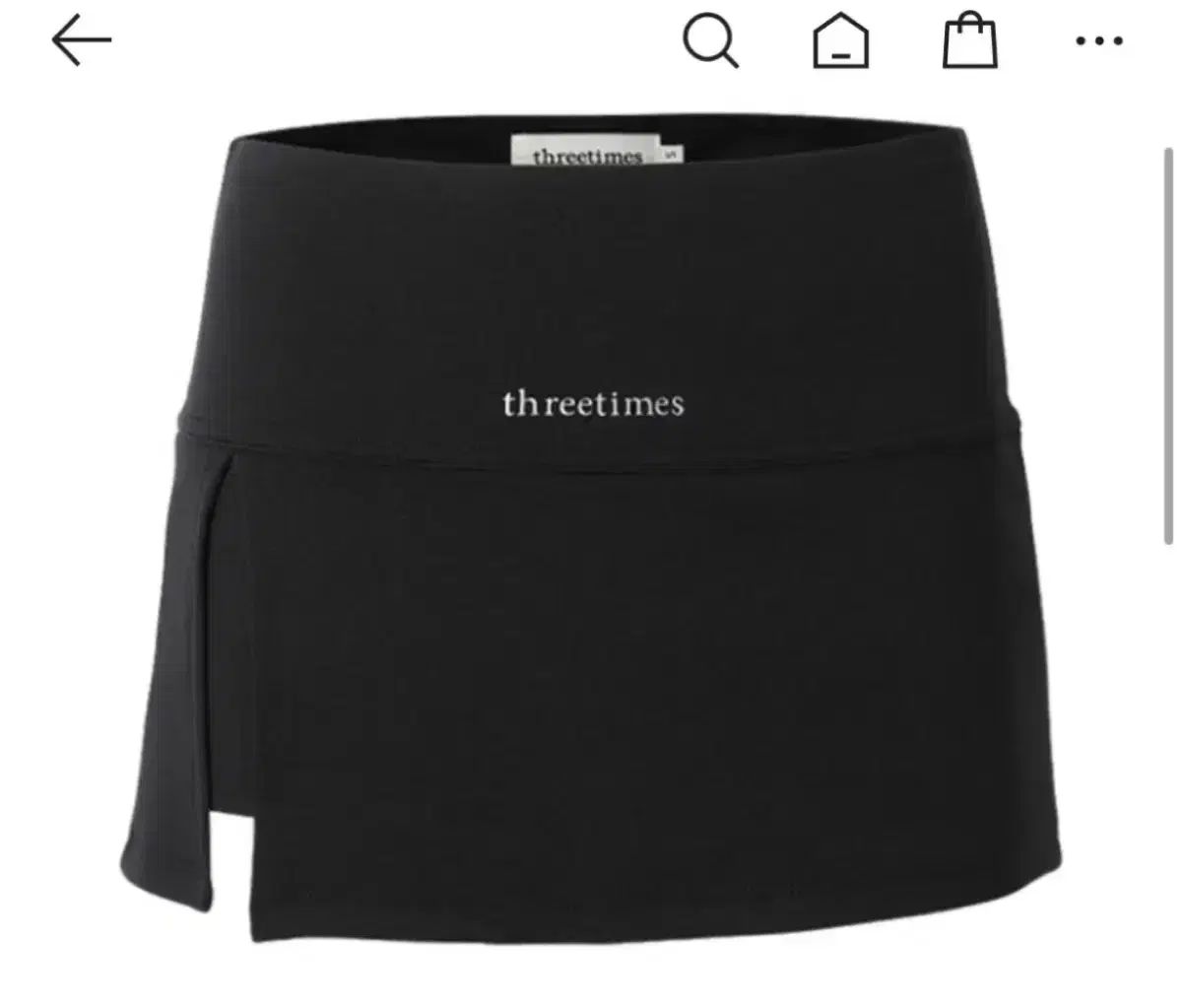Open the three-dot overflow menu
The width and height of the screenshot is (1182, 1008).
(x=1099, y=41)
